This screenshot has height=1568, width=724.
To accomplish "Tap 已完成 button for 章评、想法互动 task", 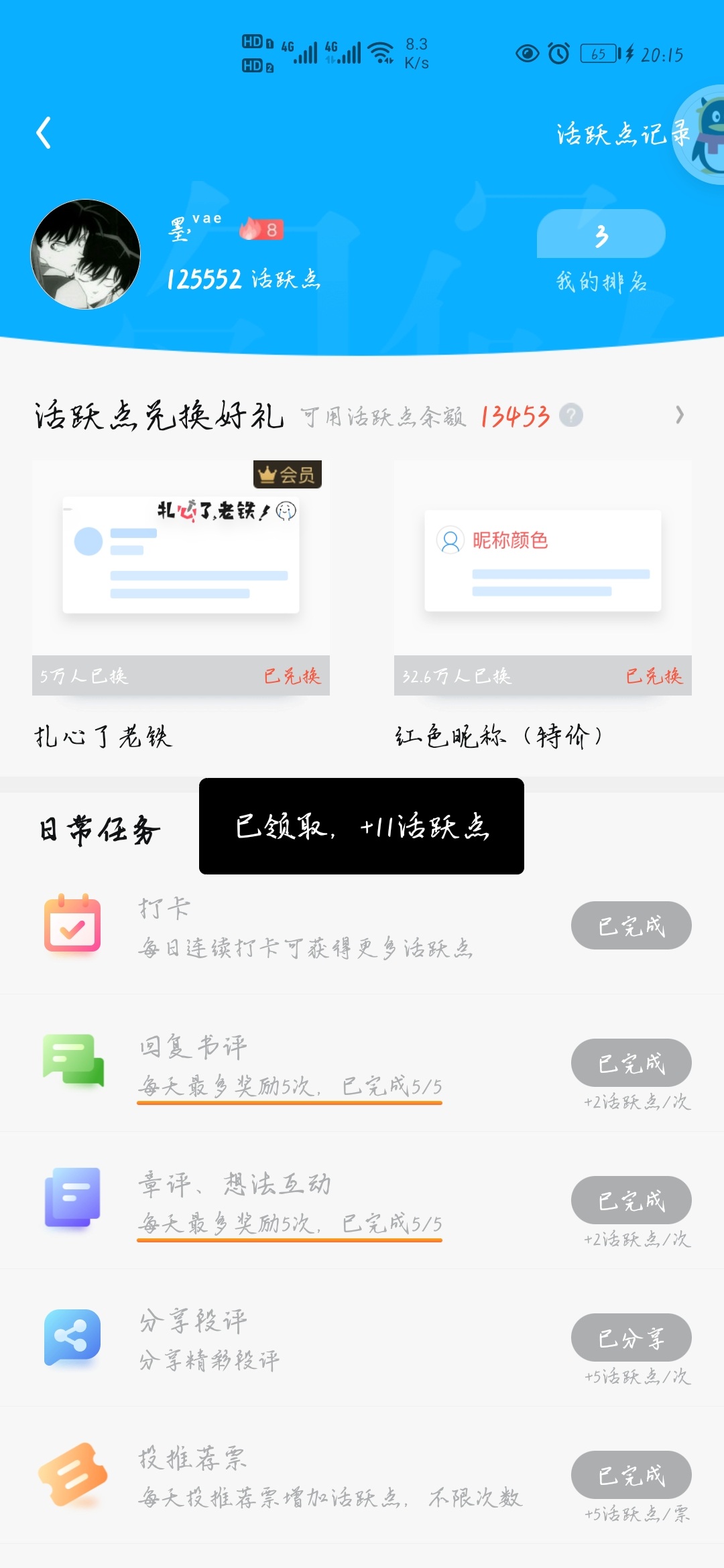I will 631,1200.
